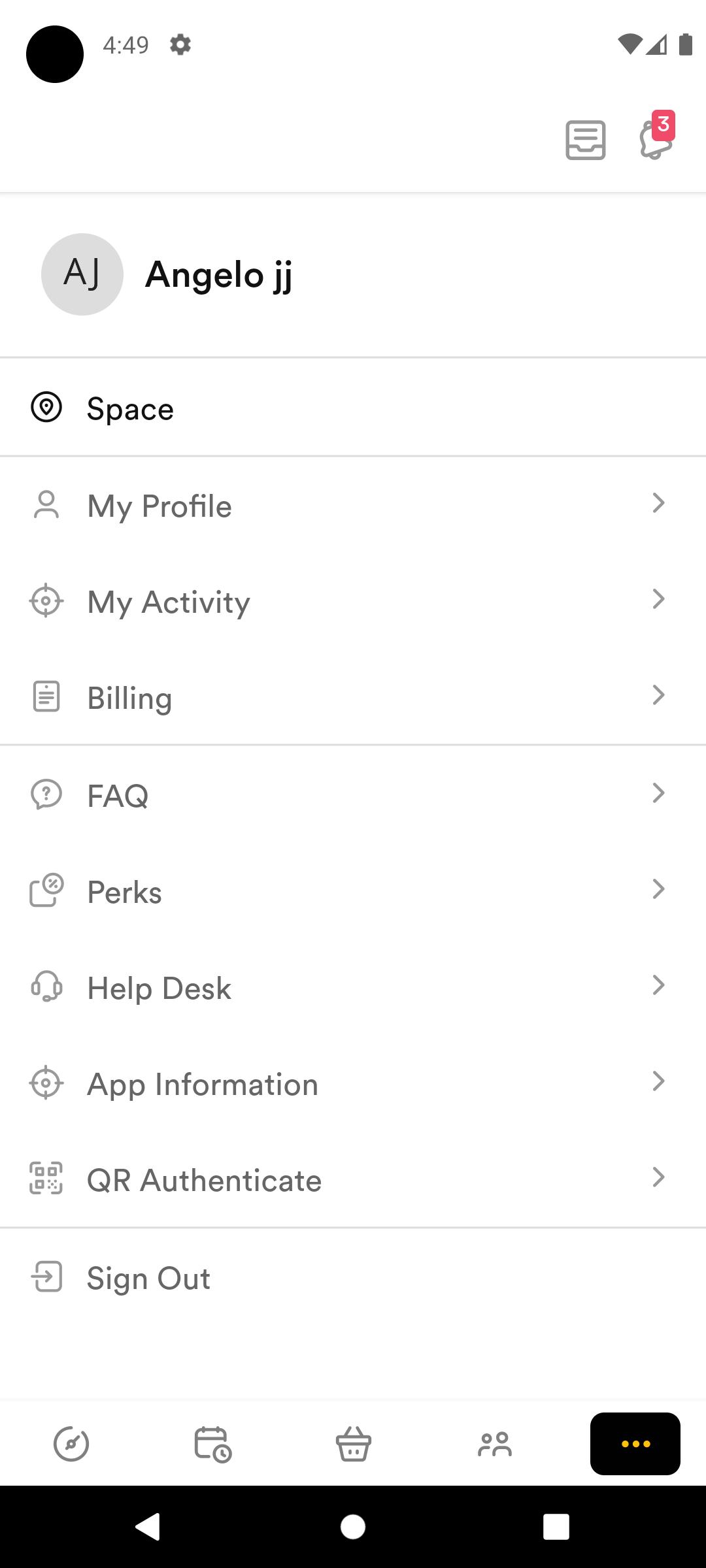The width and height of the screenshot is (706, 1568).
Task: Go to the home screen
Action: [353, 1527]
